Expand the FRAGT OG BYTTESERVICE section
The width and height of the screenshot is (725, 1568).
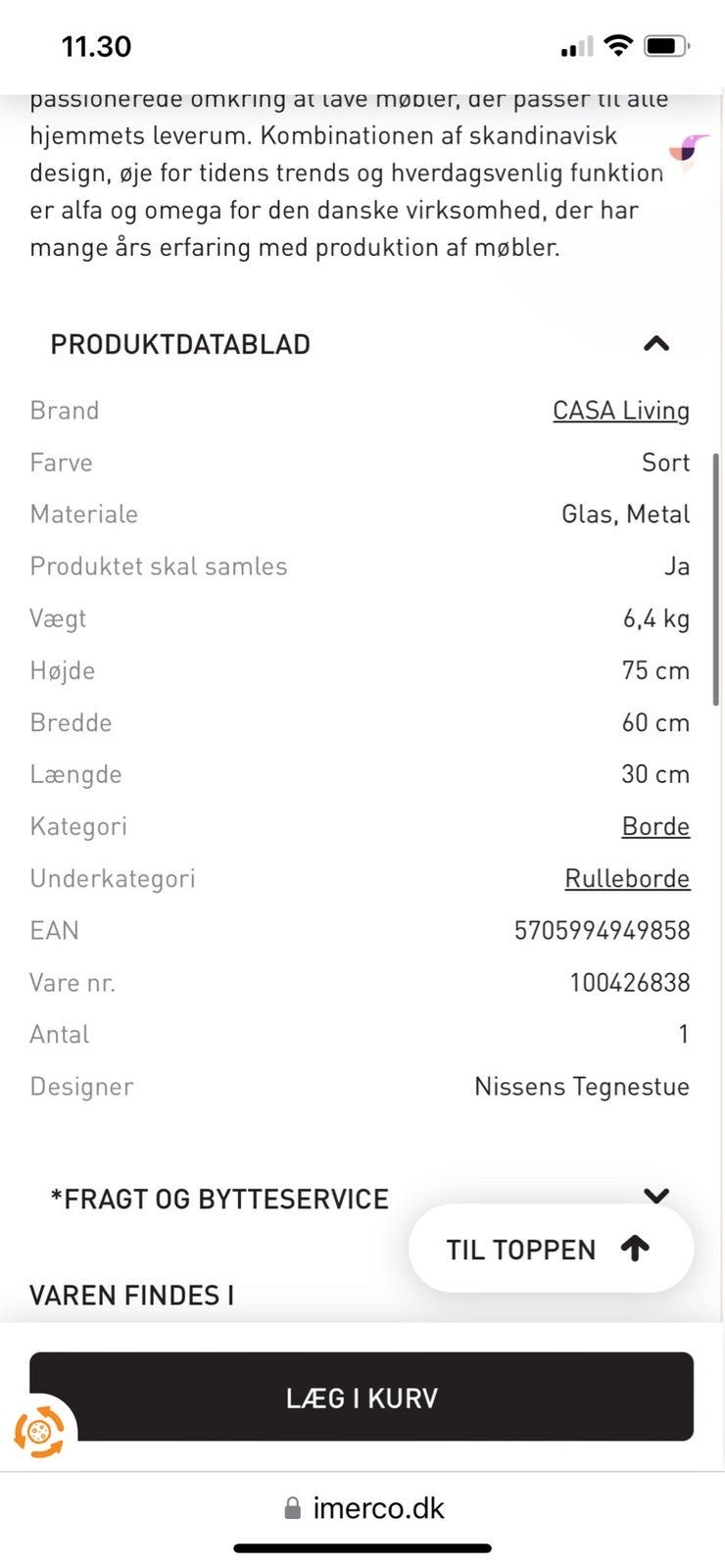tap(656, 1197)
